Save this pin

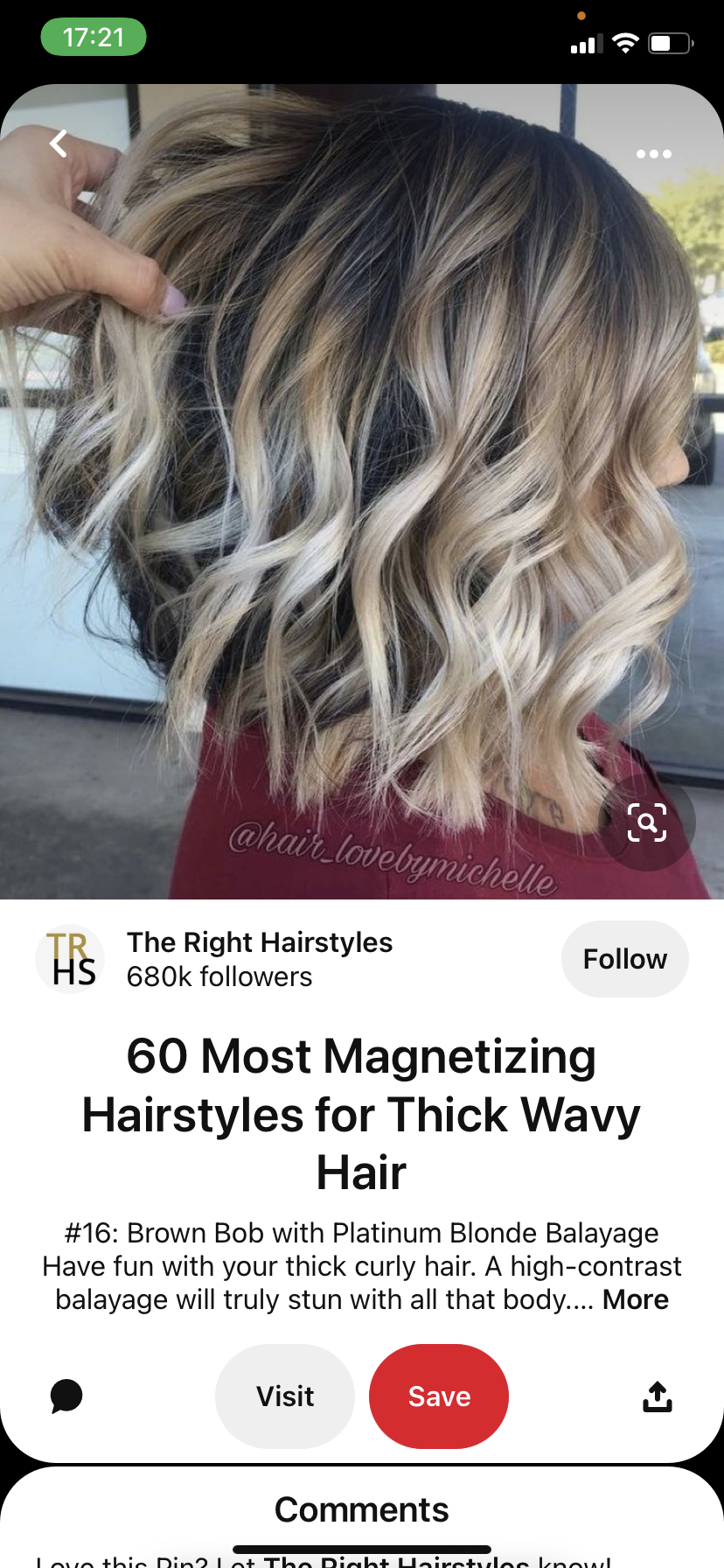tap(439, 1396)
